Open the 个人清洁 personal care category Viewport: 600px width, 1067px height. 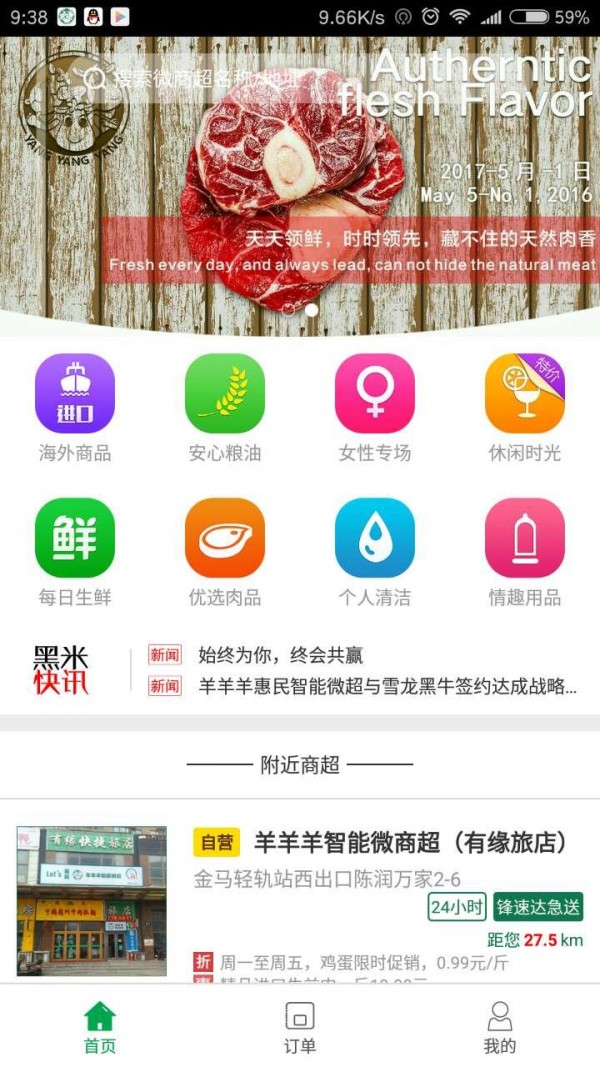click(x=375, y=553)
